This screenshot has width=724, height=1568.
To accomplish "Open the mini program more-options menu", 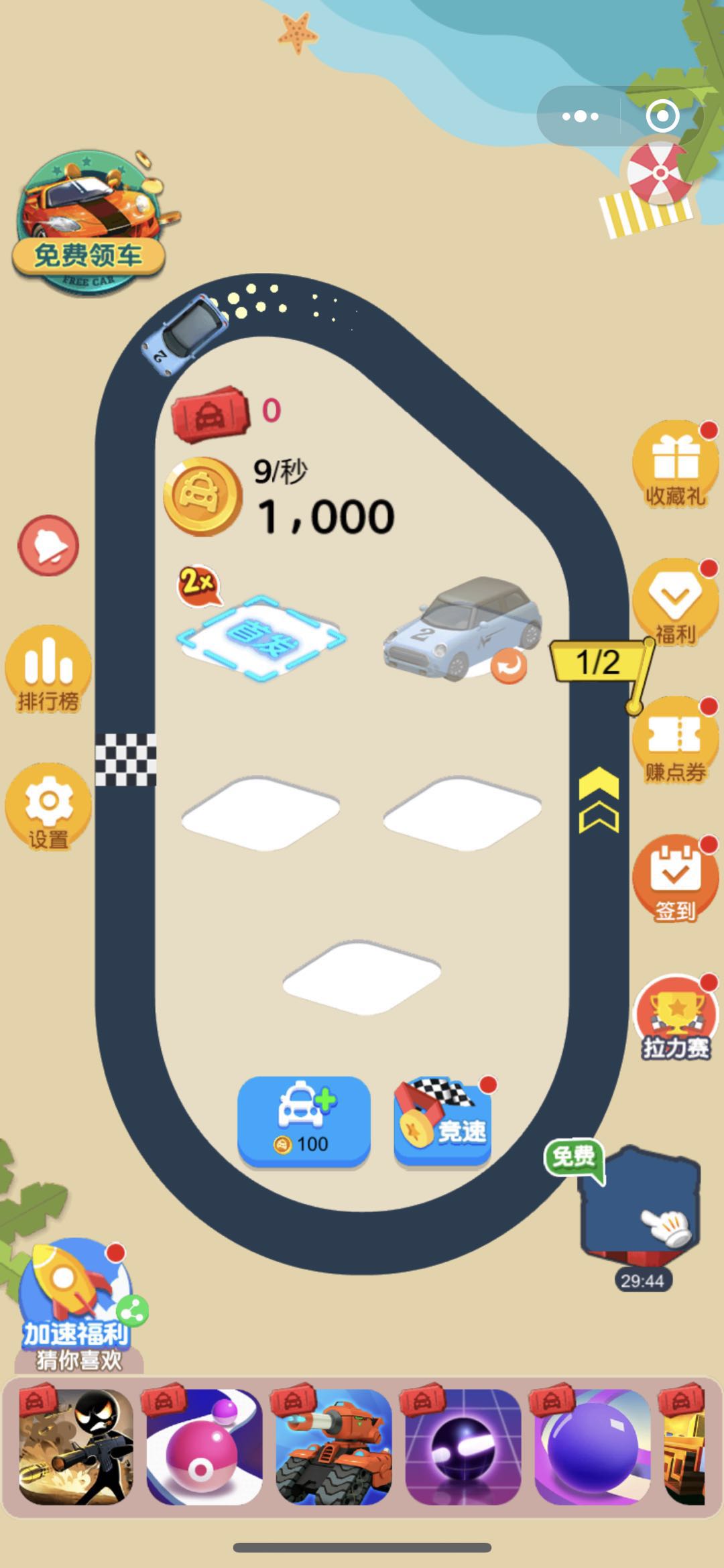I will (x=581, y=117).
